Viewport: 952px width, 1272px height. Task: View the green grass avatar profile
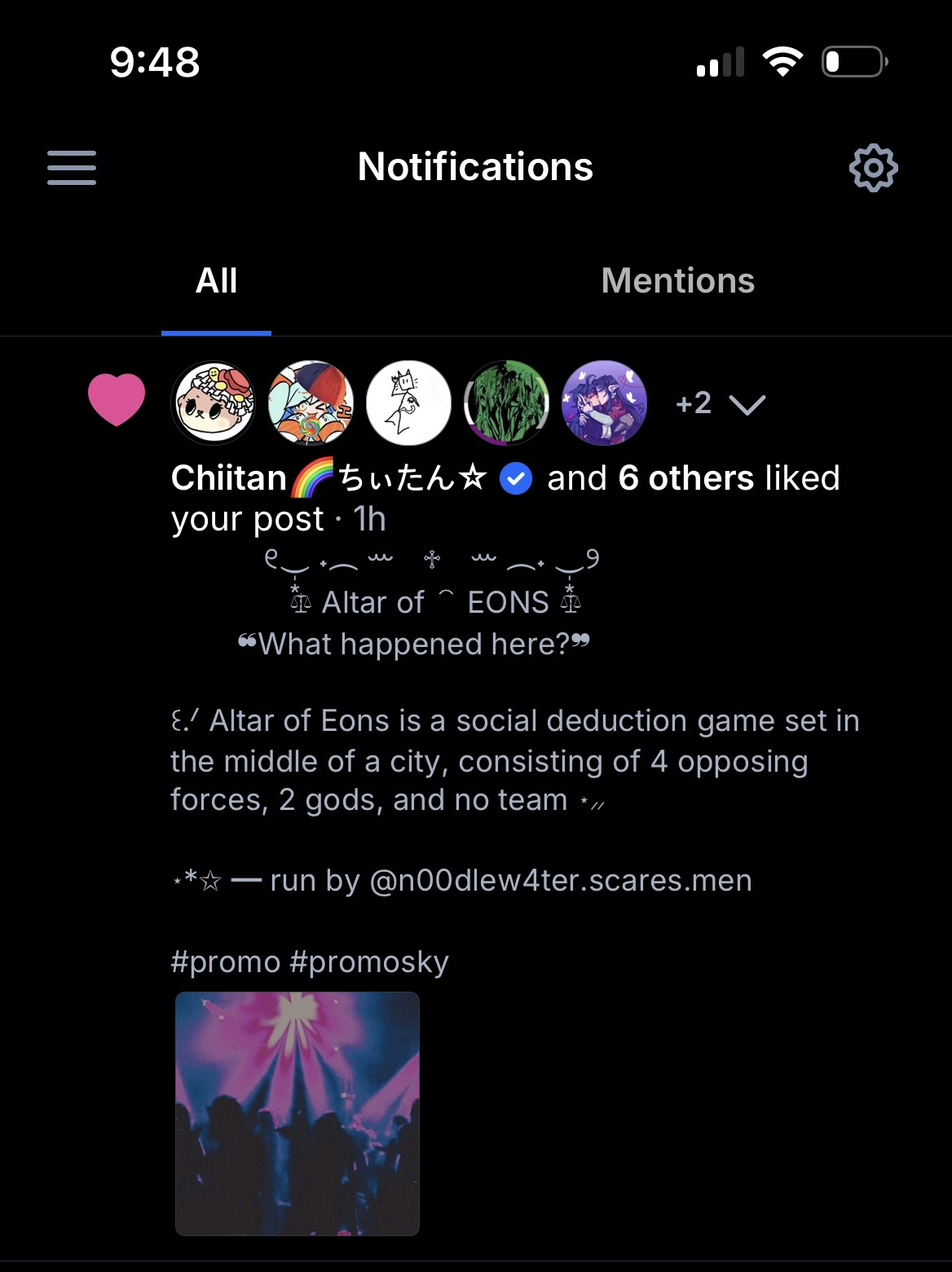click(x=506, y=403)
